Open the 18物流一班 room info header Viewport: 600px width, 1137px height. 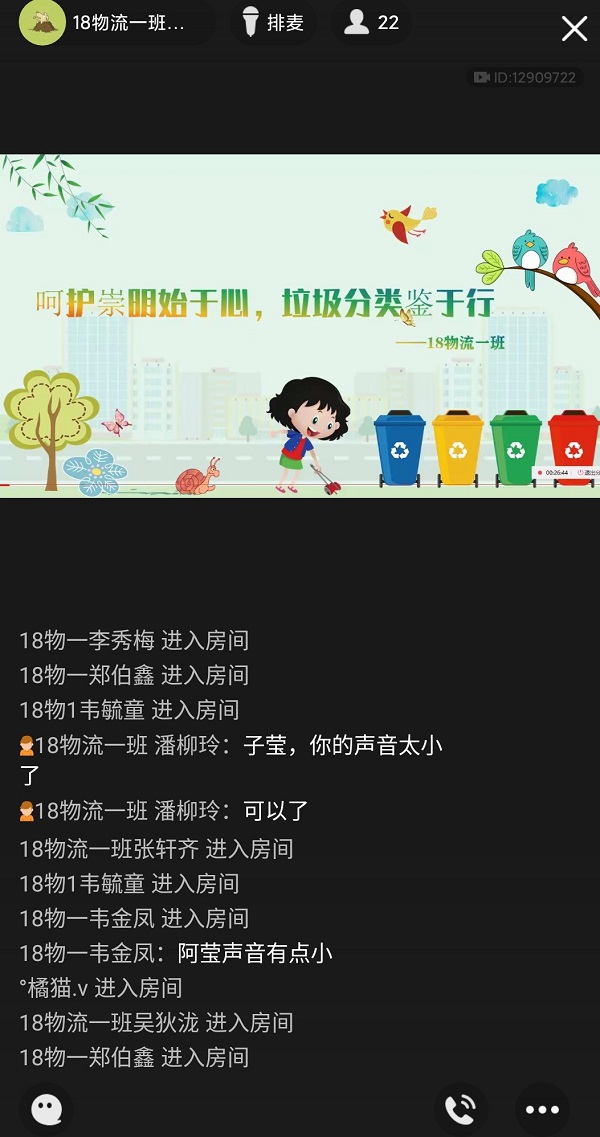point(116,22)
